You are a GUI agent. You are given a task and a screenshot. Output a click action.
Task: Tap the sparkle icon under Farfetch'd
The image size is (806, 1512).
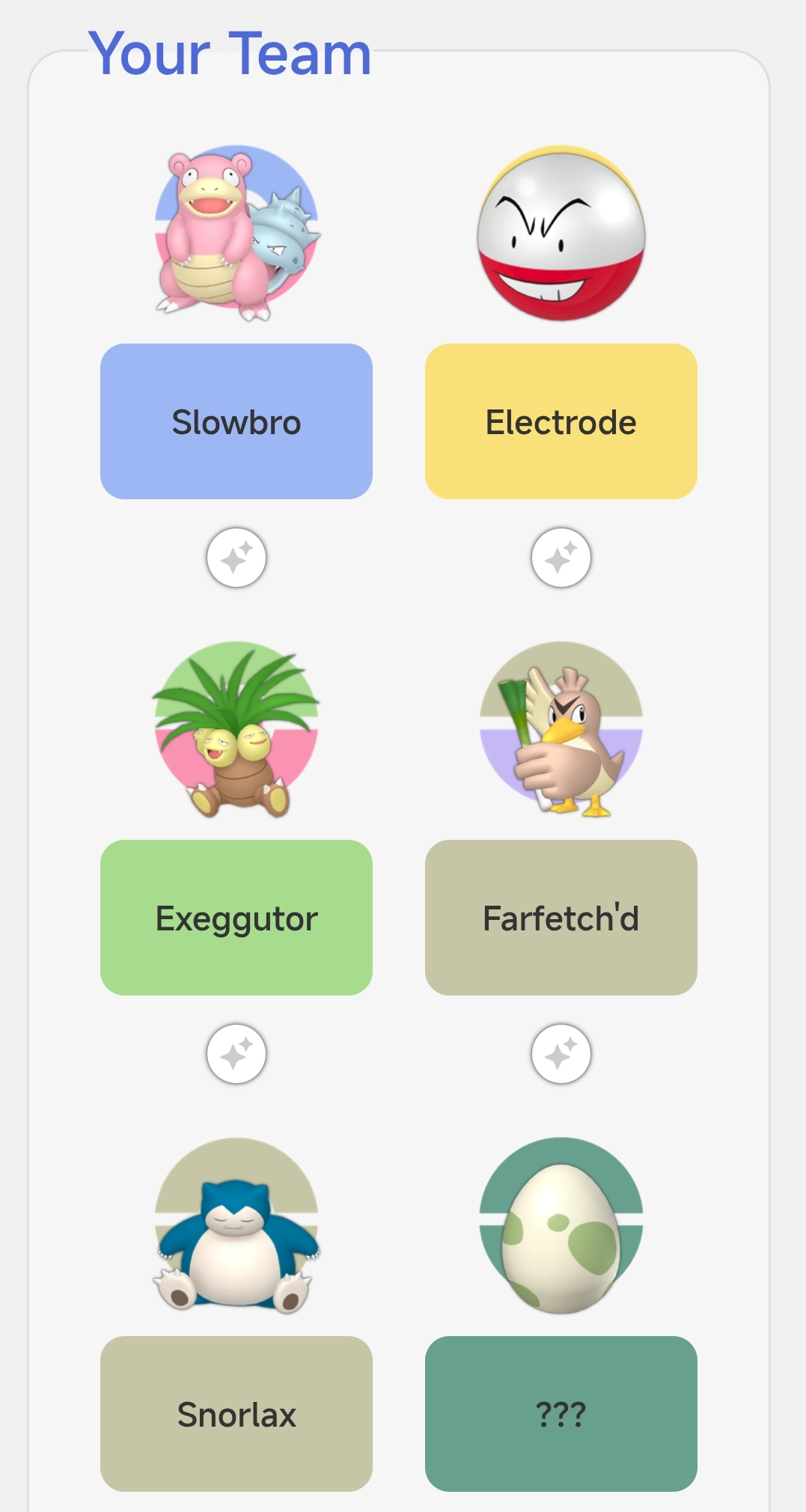pos(561,1054)
